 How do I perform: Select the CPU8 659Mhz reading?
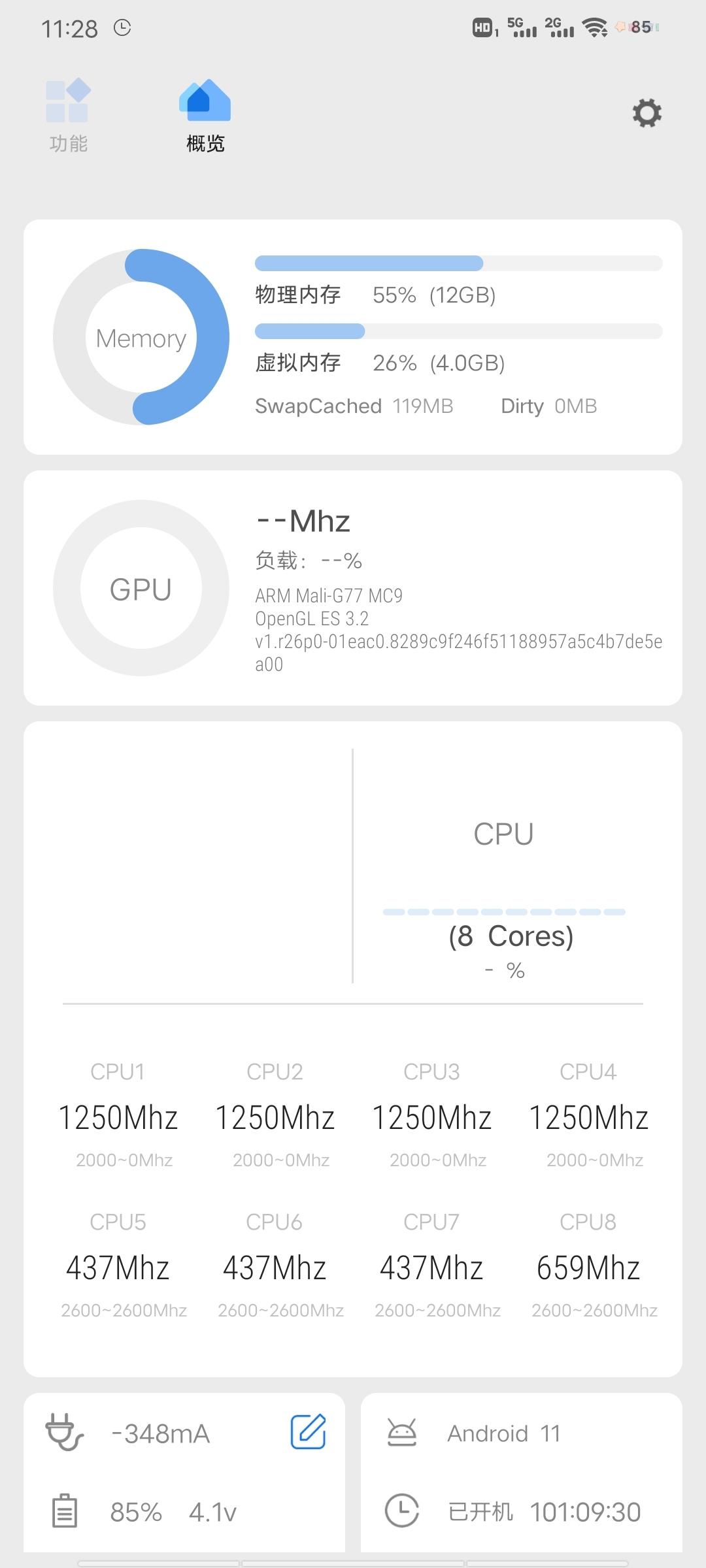click(588, 1266)
